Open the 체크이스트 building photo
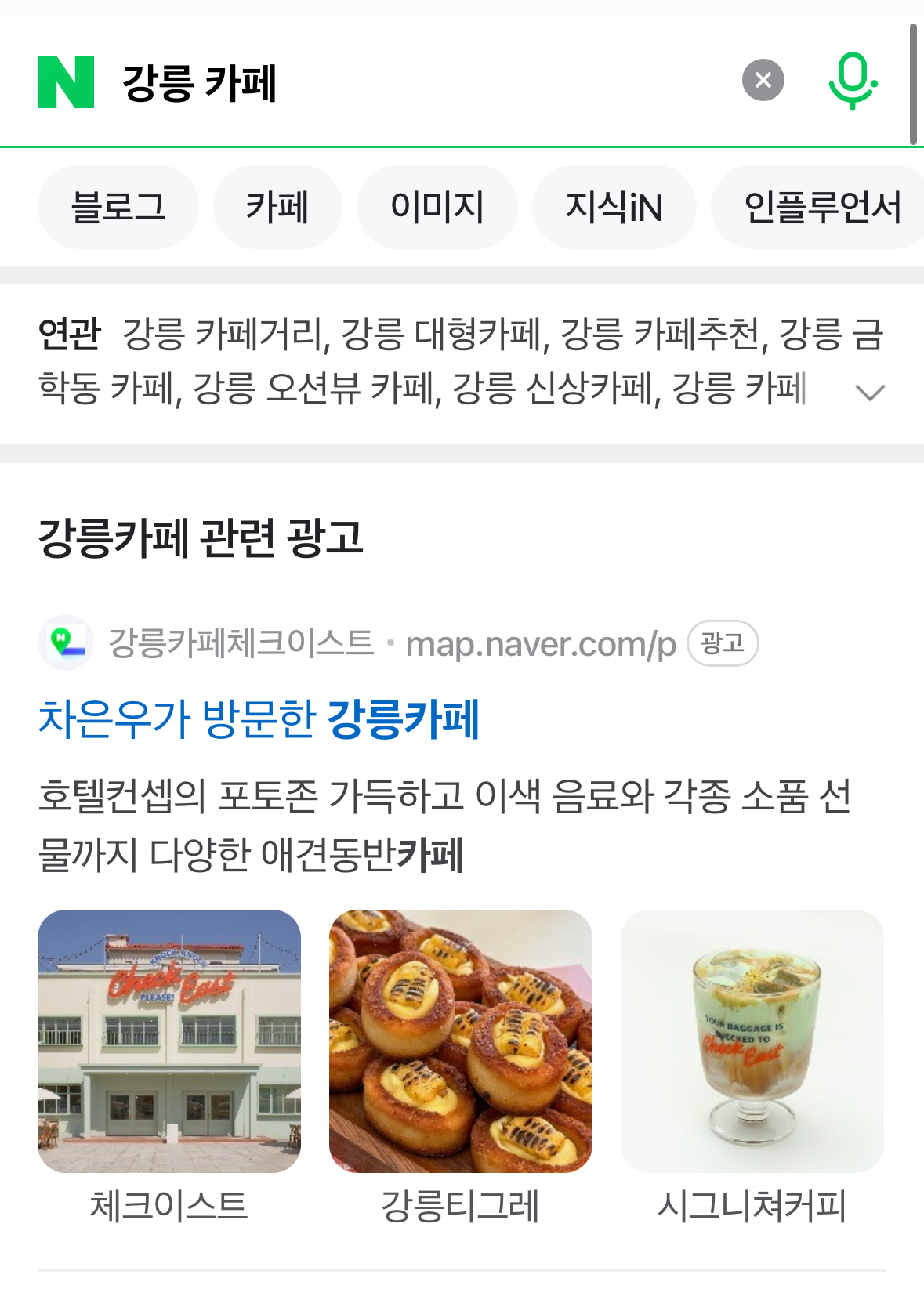 click(169, 1041)
